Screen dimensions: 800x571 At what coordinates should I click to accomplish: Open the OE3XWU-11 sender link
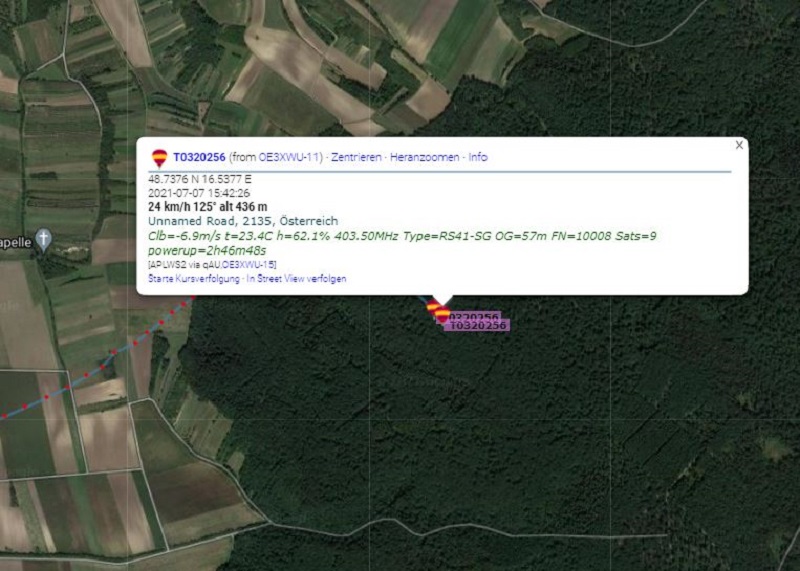[x=290, y=157]
